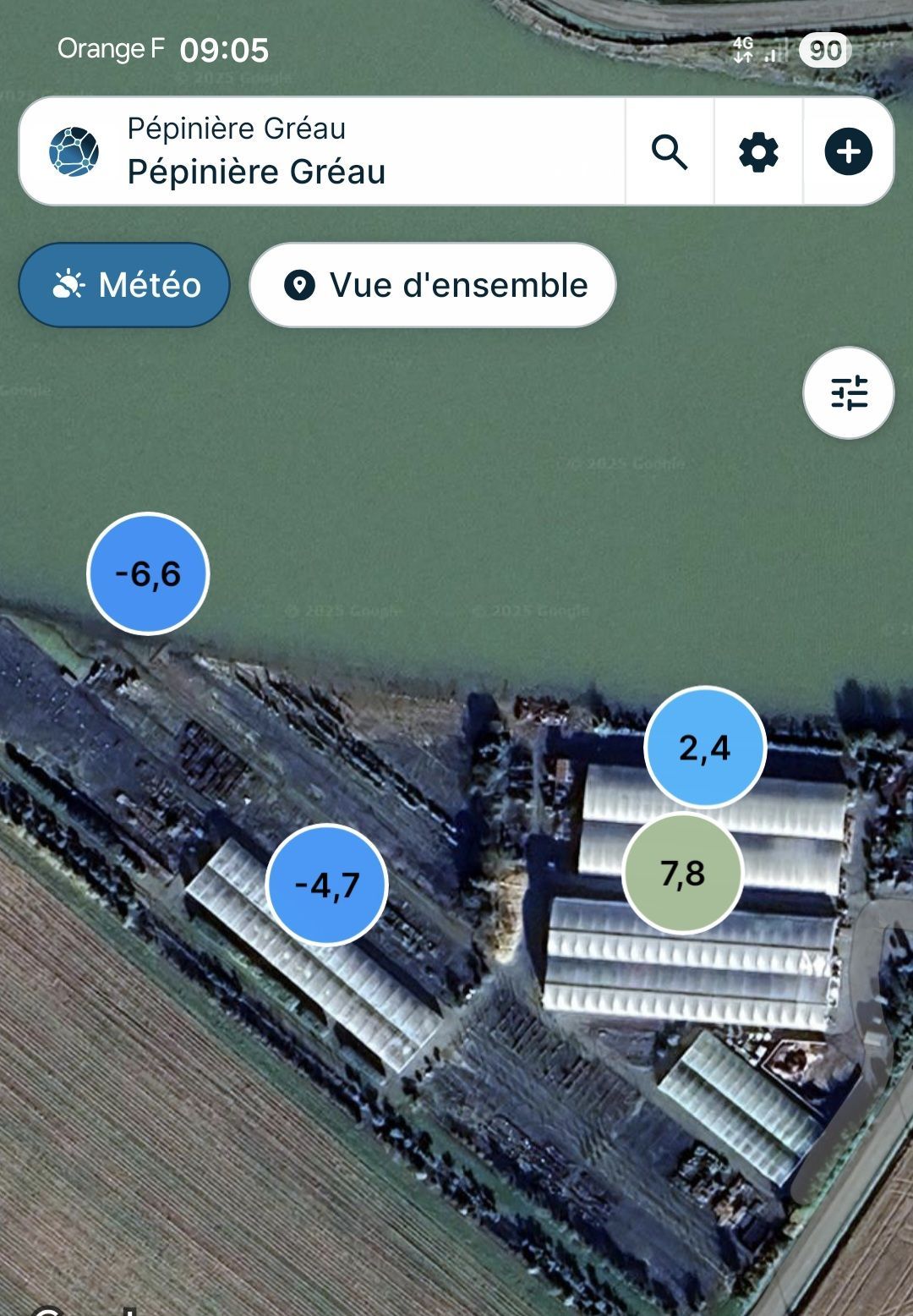Switch to Vue d'ensemble view
Viewport: 913px width, 1316px height.
click(433, 285)
